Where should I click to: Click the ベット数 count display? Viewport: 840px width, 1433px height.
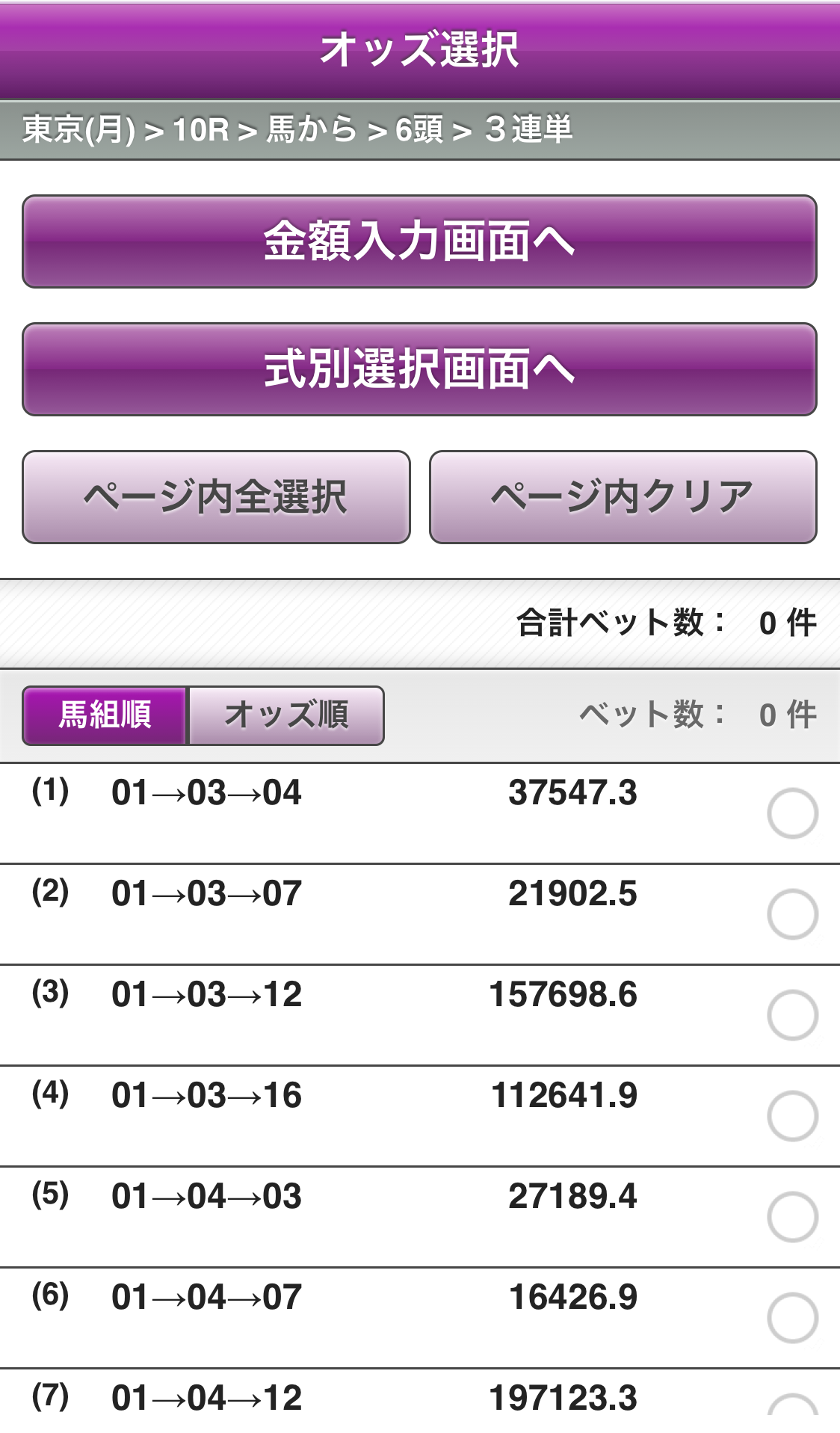[x=695, y=715]
